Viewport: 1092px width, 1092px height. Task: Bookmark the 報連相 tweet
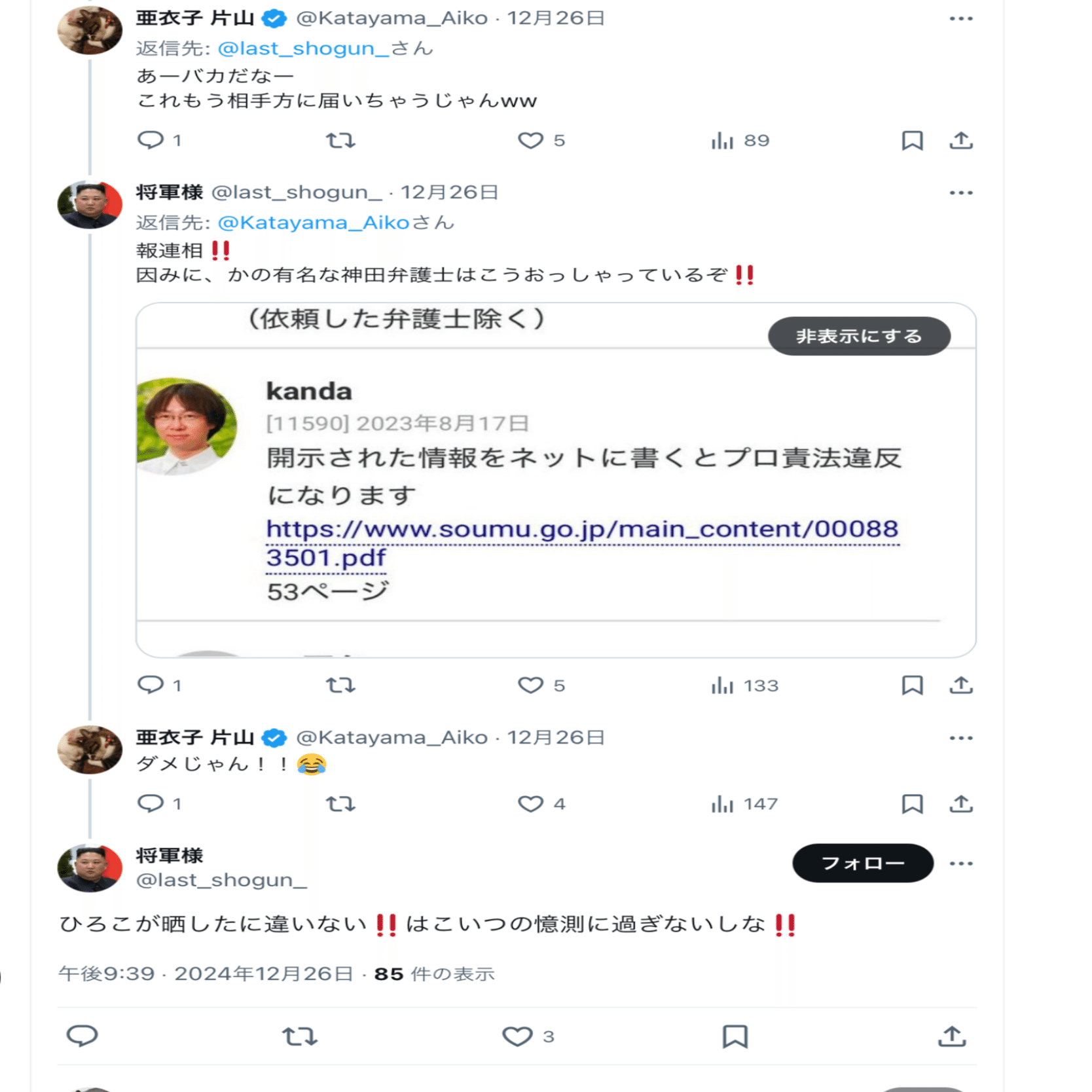(x=912, y=685)
